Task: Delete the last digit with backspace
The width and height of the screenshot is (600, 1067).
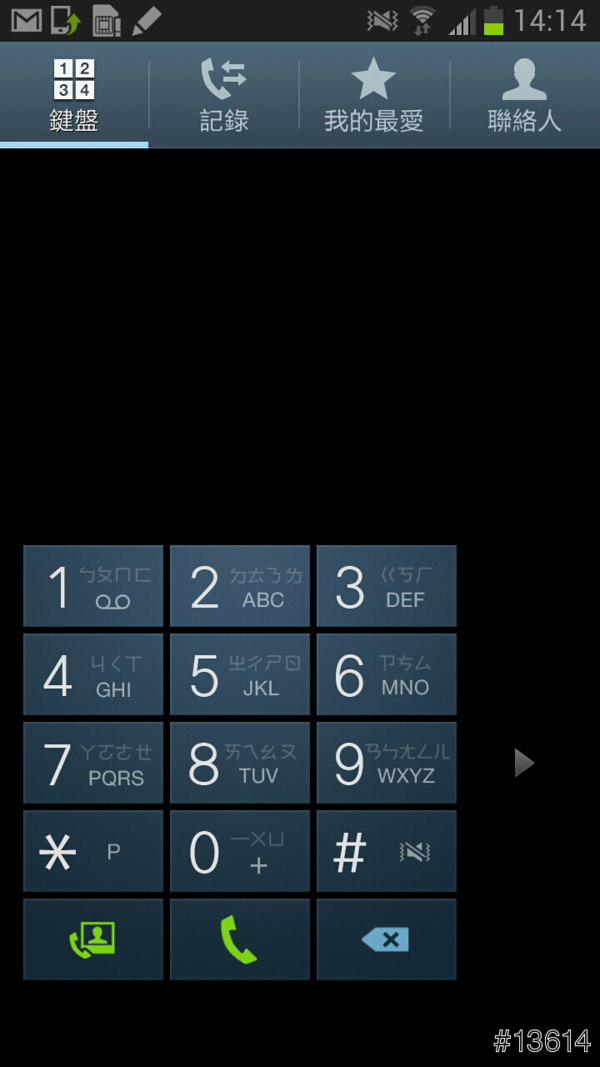Action: pos(386,939)
